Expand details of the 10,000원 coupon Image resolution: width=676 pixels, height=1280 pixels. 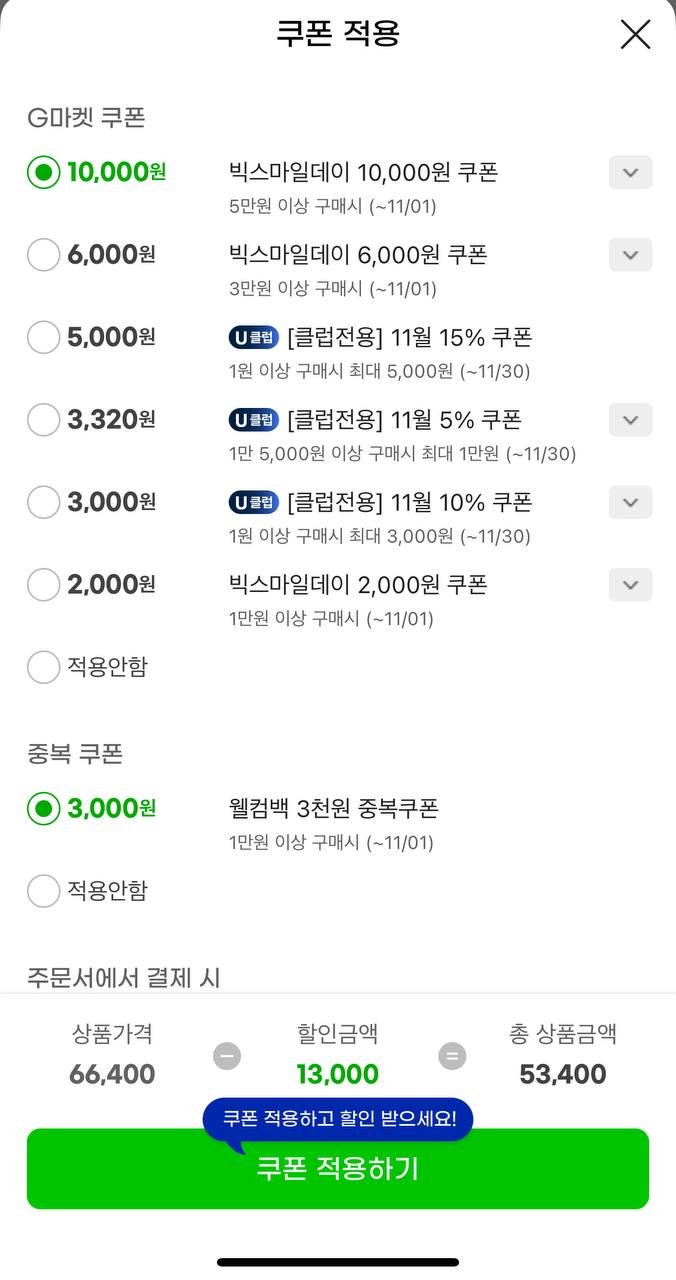[630, 172]
